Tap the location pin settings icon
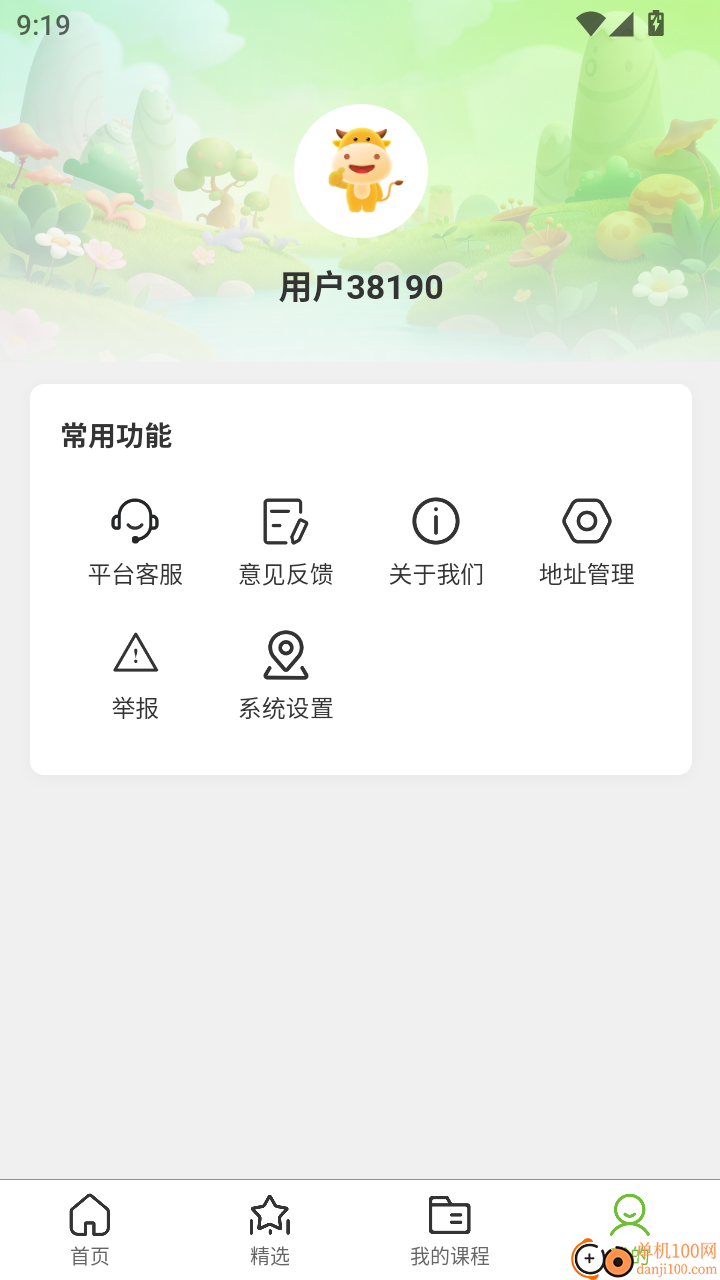The width and height of the screenshot is (720, 1280). pos(285,653)
